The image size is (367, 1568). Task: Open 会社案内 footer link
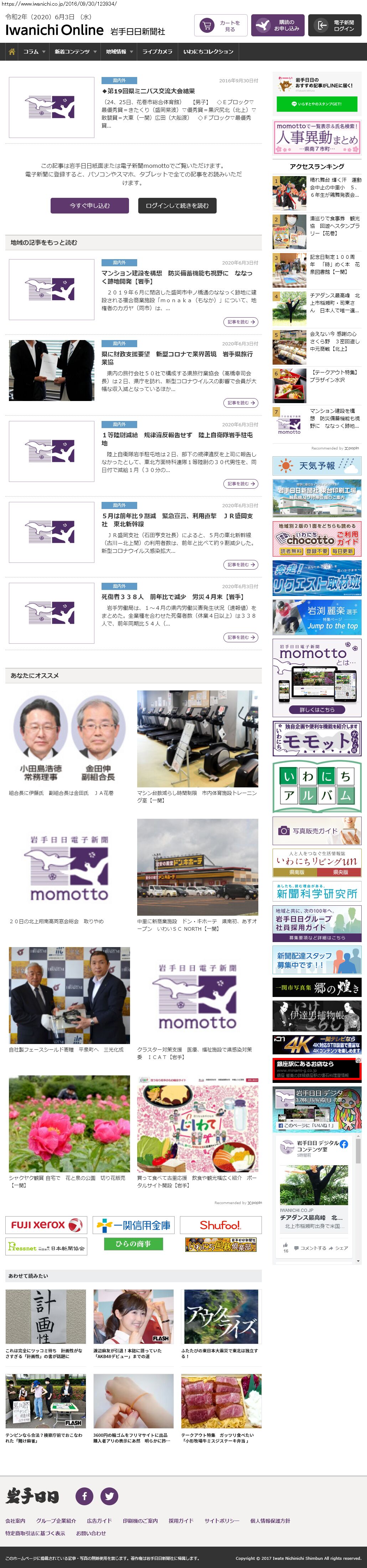coord(16,1521)
